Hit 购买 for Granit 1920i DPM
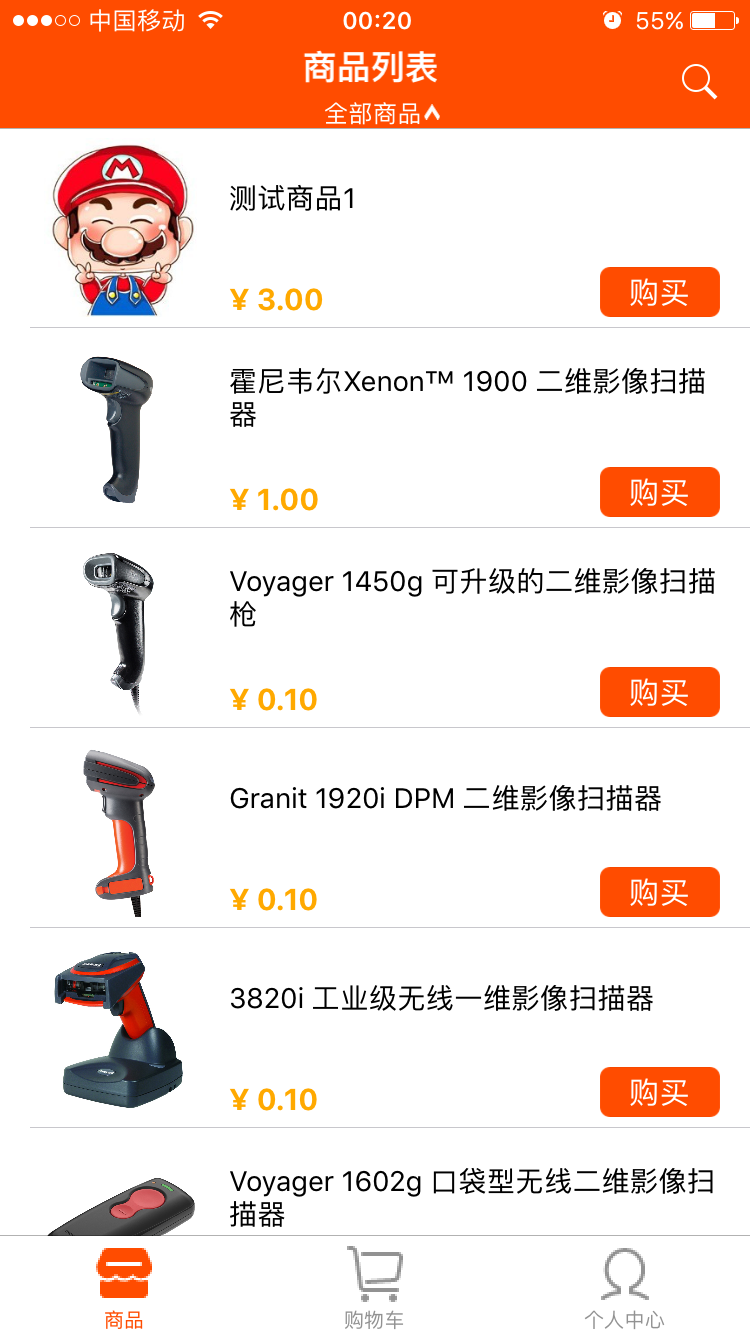The height and width of the screenshot is (1334, 750). tap(659, 892)
